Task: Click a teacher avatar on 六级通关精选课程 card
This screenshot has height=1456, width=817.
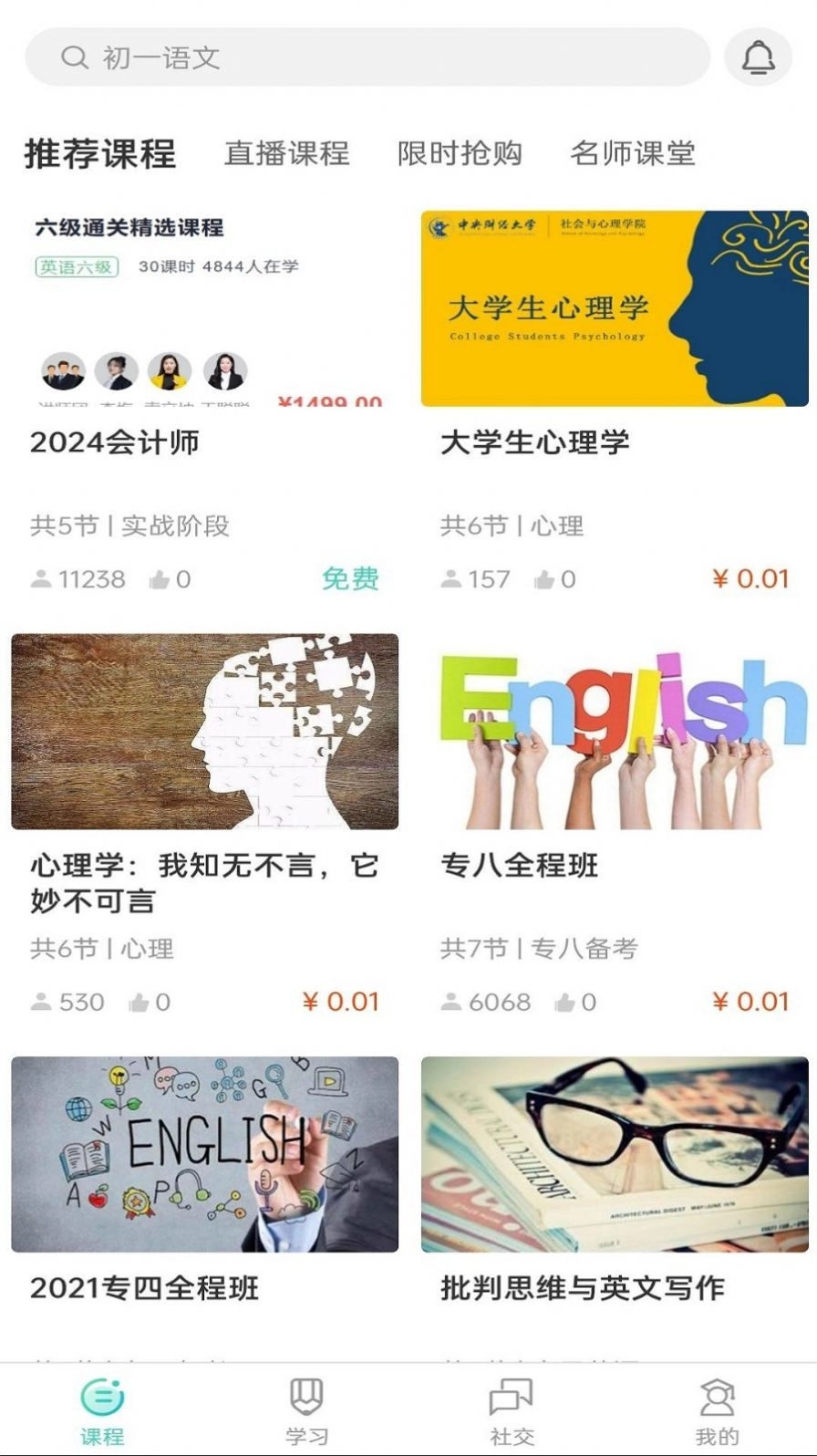Action: [60, 371]
